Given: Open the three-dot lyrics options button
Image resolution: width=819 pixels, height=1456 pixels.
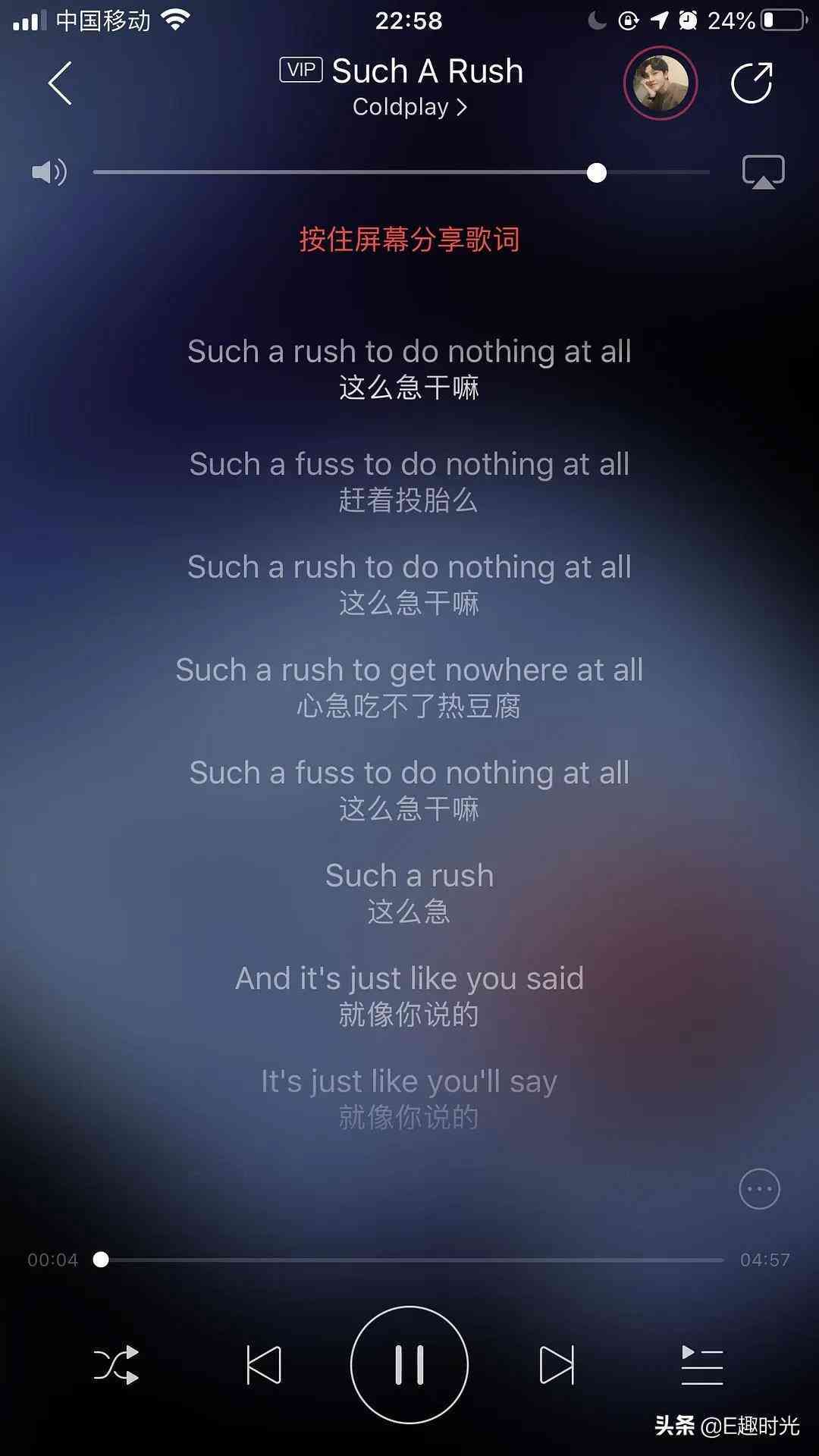Looking at the screenshot, I should tap(759, 1189).
